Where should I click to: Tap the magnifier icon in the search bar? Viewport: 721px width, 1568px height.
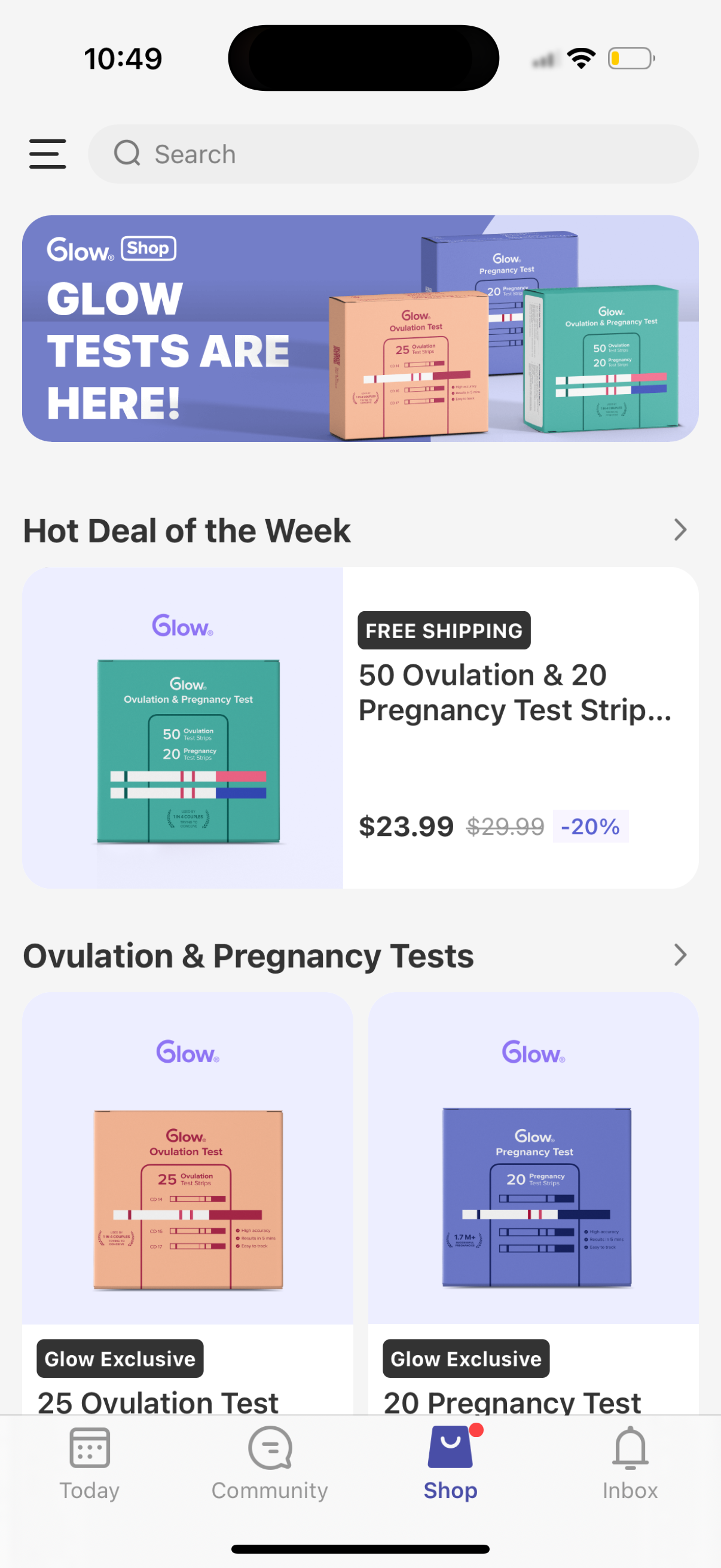(127, 154)
